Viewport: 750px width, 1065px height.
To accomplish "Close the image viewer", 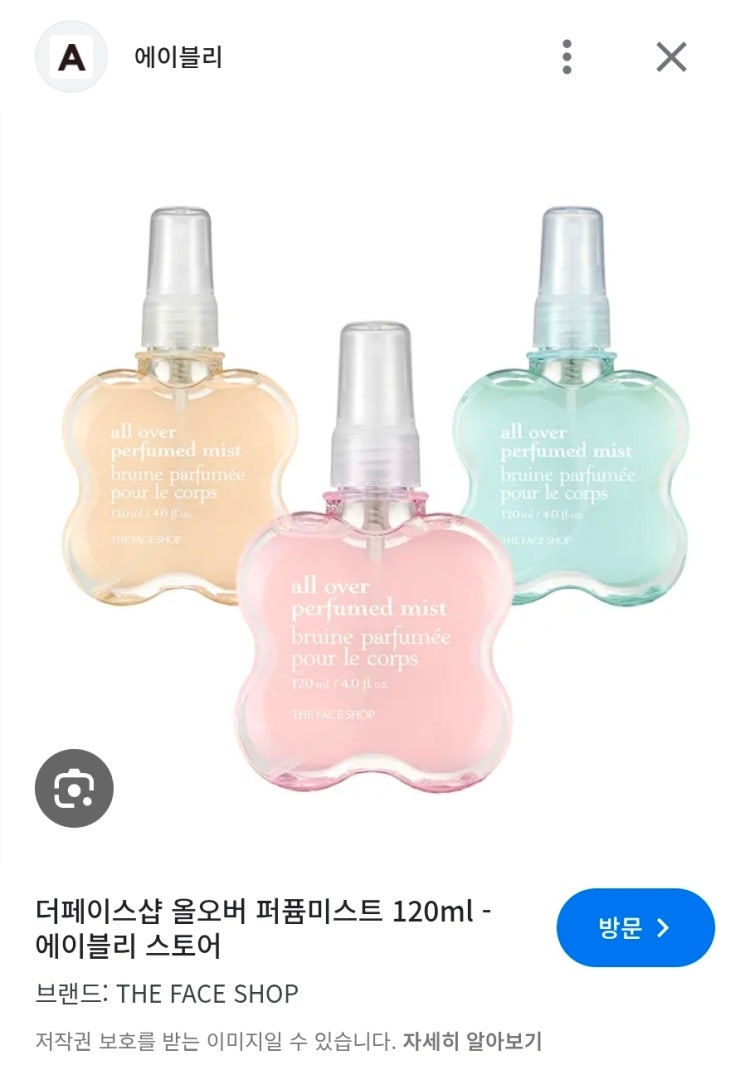I will pyautogui.click(x=671, y=57).
